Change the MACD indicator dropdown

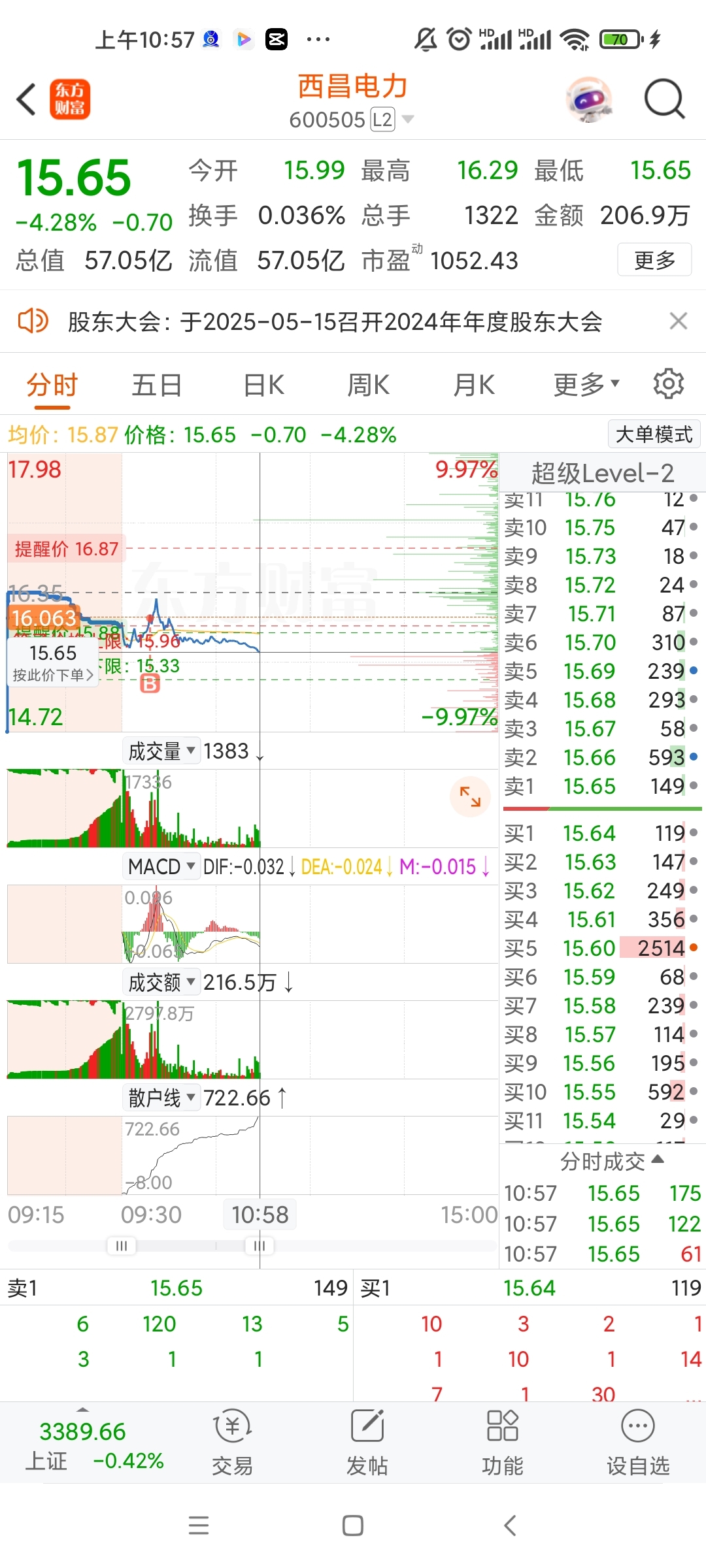[161, 866]
